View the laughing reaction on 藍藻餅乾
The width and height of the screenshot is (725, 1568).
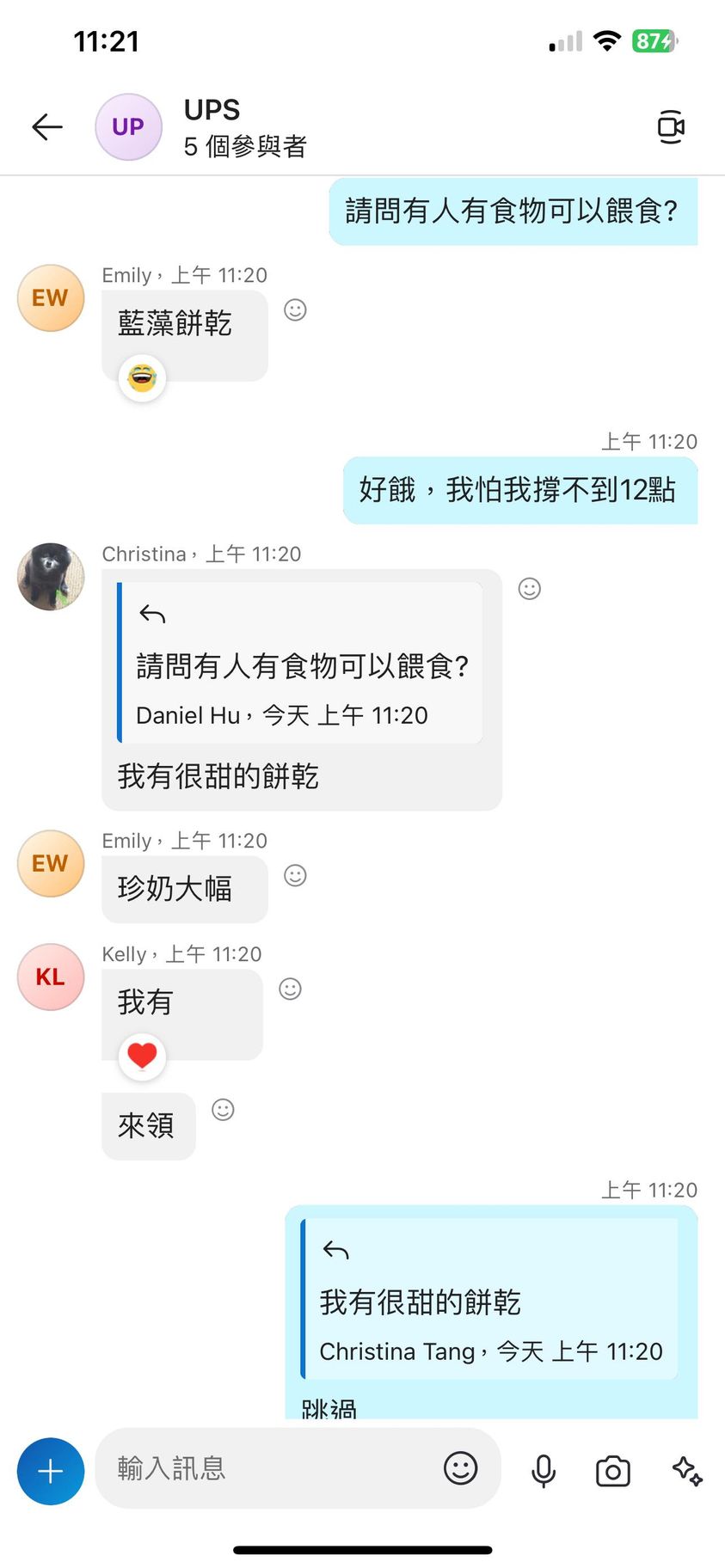[x=142, y=377]
